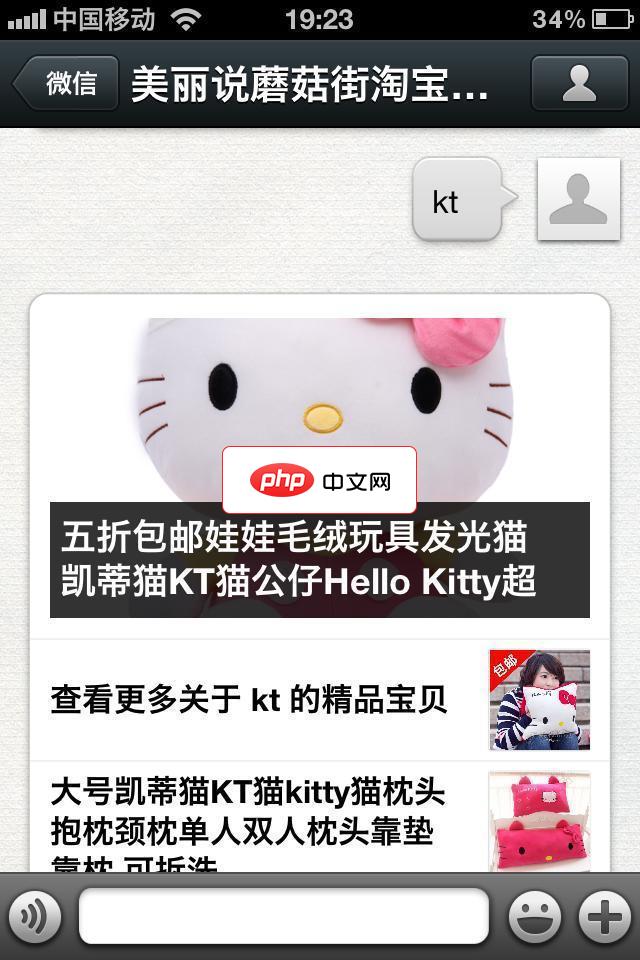
Task: Open 查看更多关于 kt 的精品宝贝 row
Action: click(319, 700)
